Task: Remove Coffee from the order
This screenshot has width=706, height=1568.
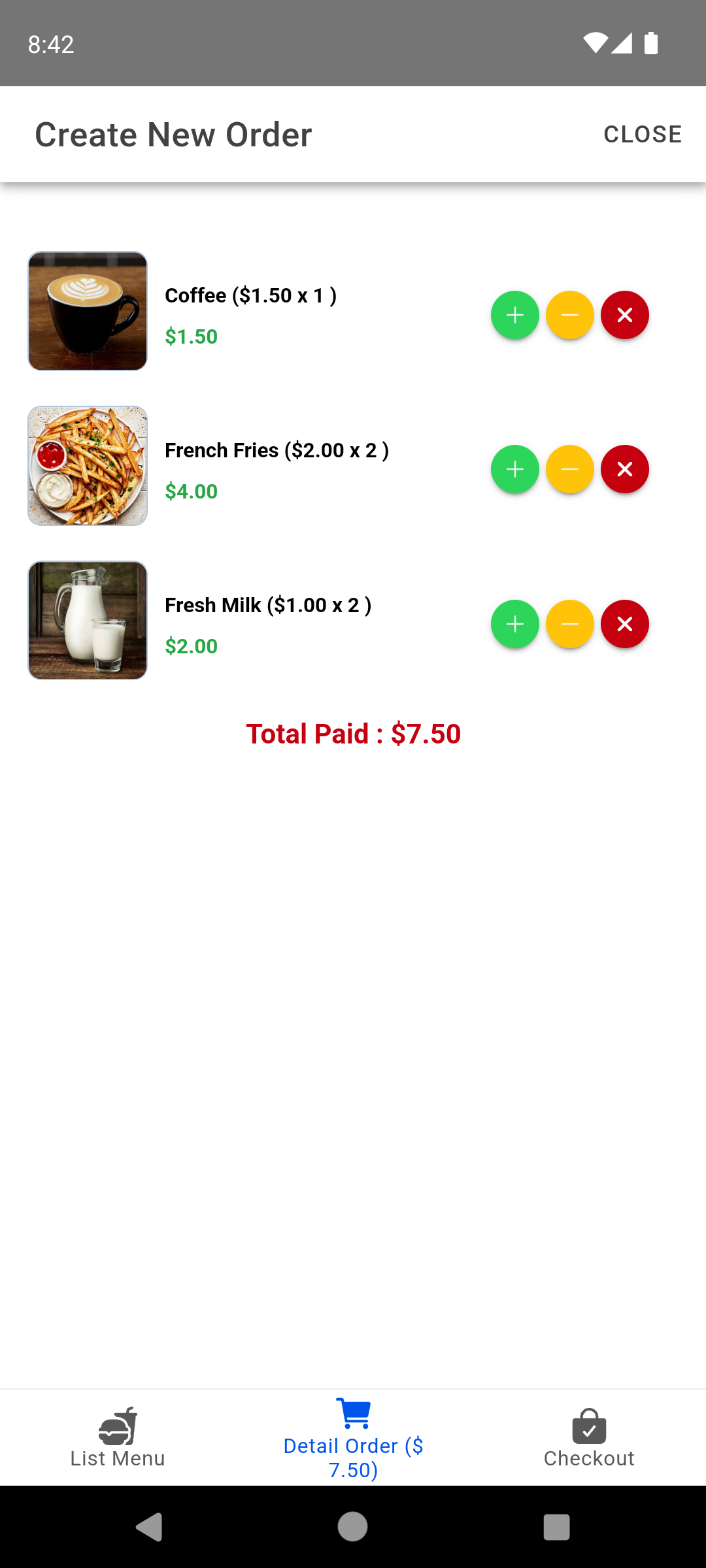Action: 625,315
